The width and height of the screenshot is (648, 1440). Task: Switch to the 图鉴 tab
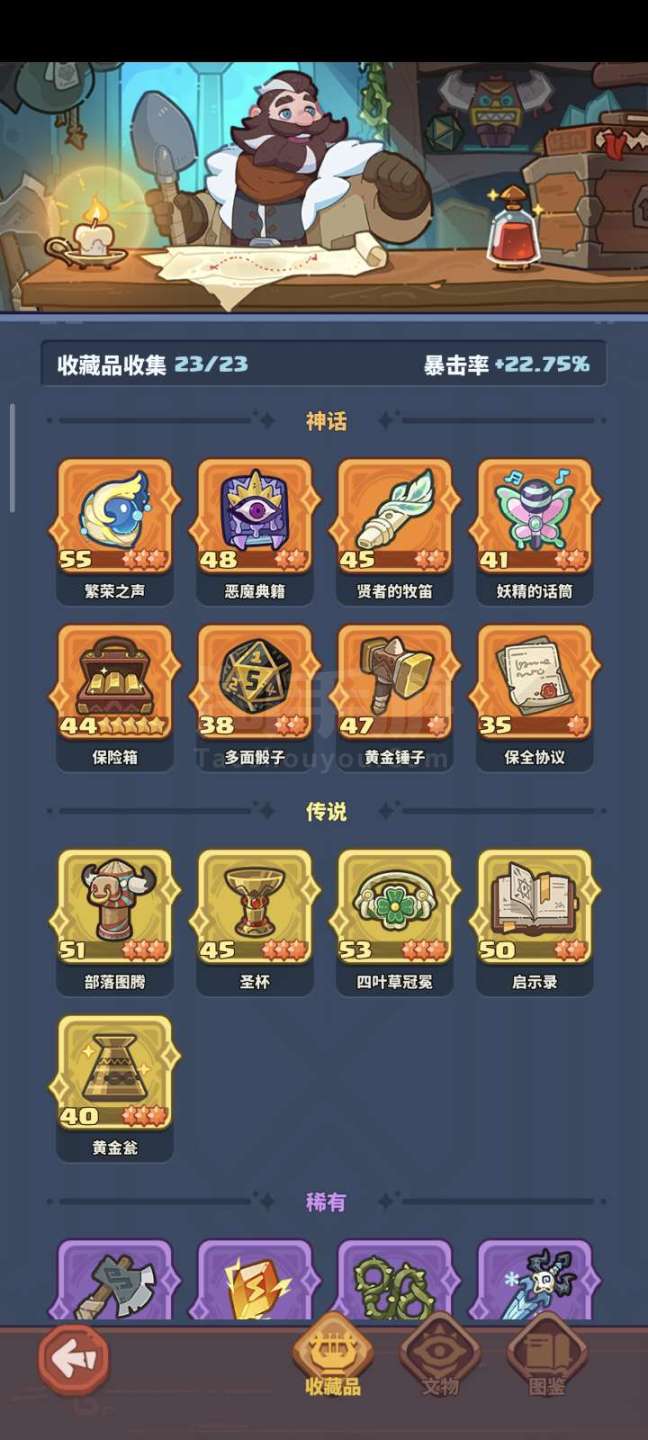[x=545, y=1358]
